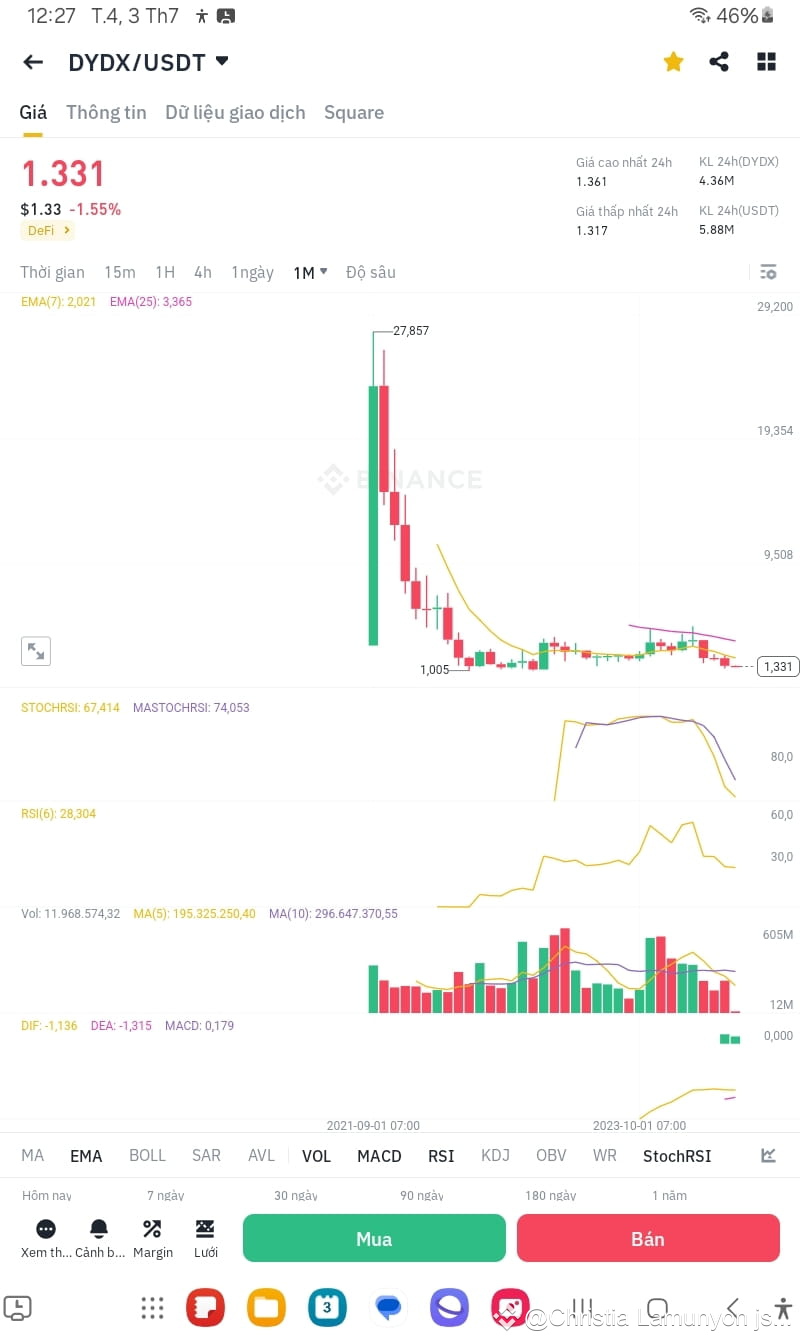Open chart settings icon beside timeframe row
Screen dimensions: 800x1340
[x=768, y=271]
